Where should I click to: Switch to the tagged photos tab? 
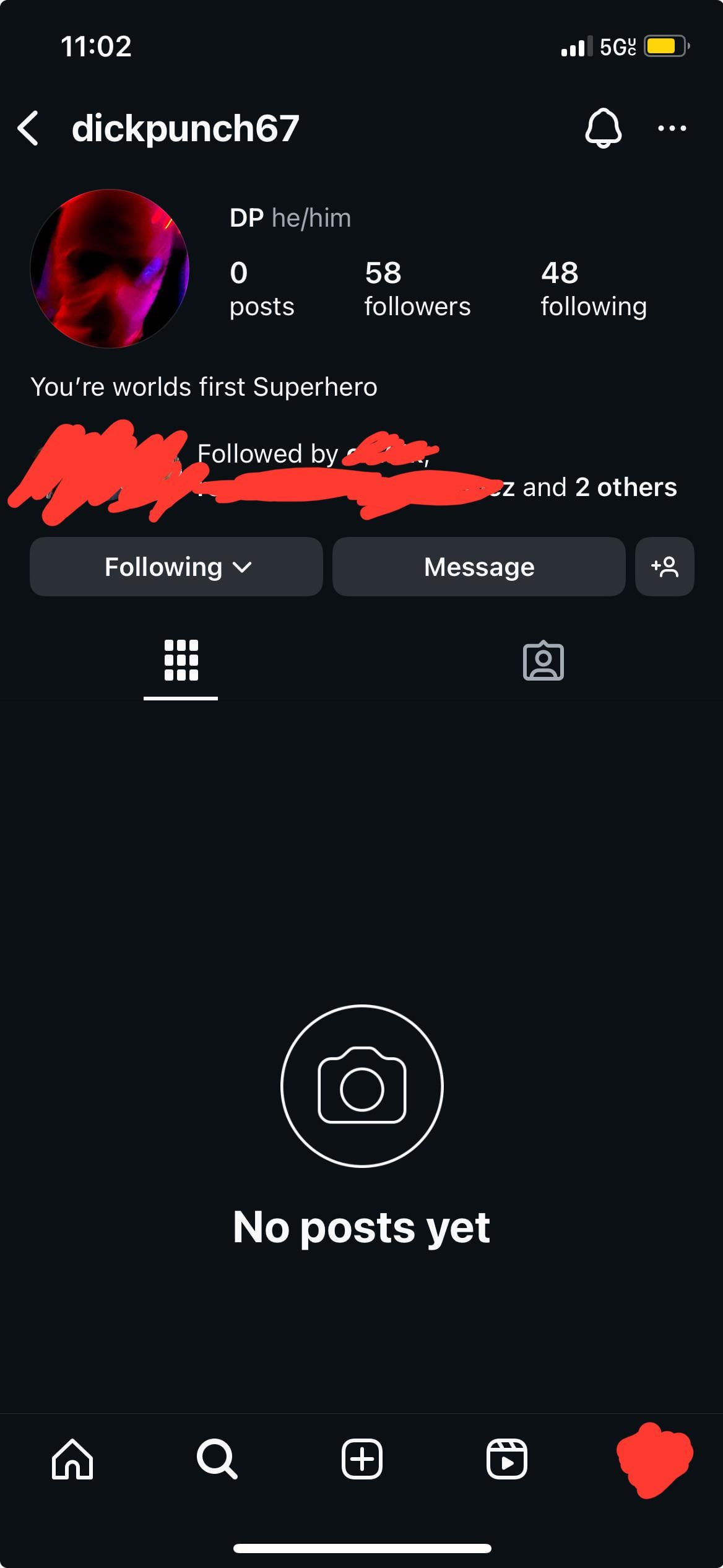[x=543, y=660]
